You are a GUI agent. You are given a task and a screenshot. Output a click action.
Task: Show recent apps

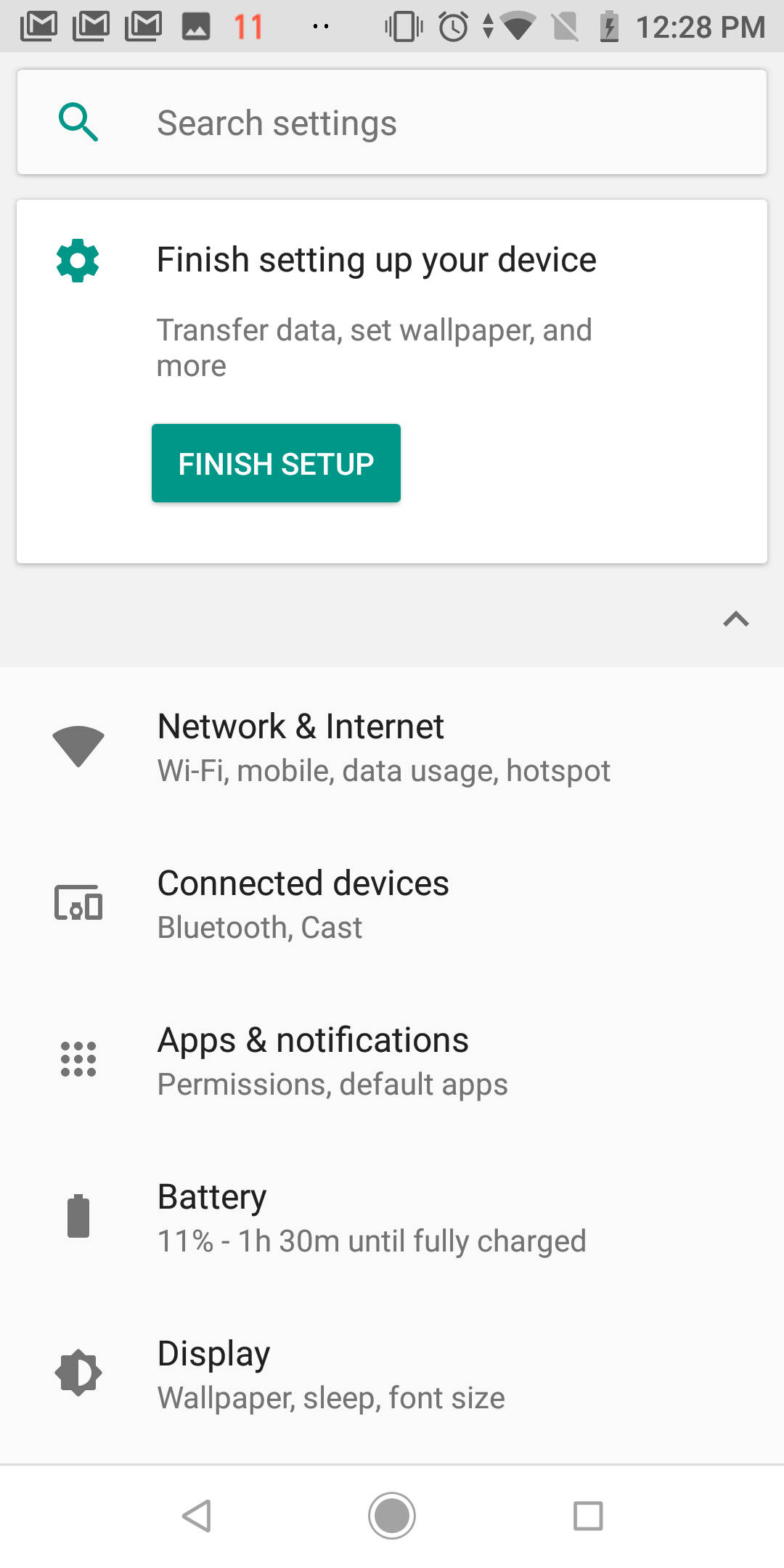click(x=588, y=1516)
